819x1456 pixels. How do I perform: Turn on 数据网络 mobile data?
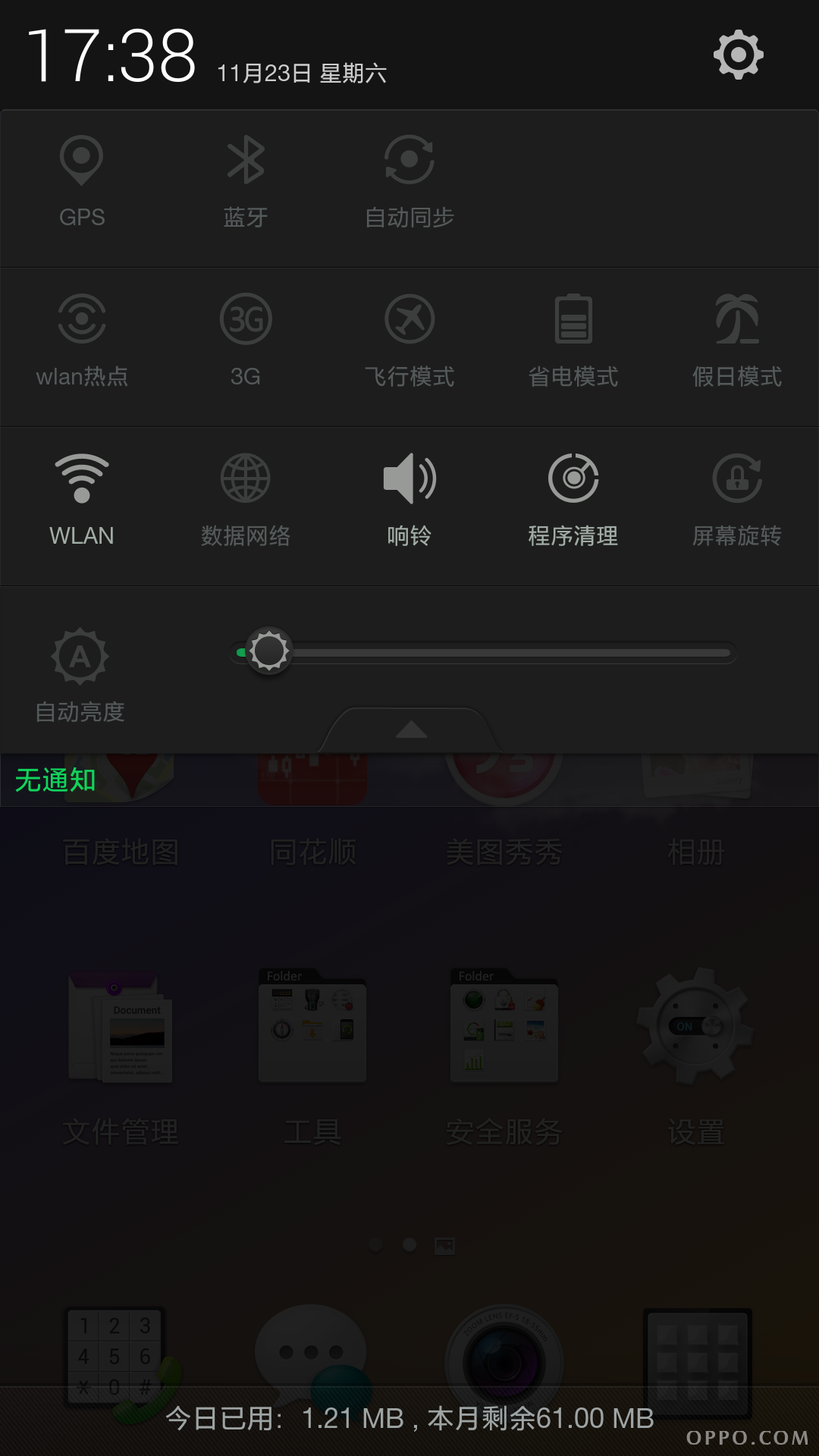(246, 500)
